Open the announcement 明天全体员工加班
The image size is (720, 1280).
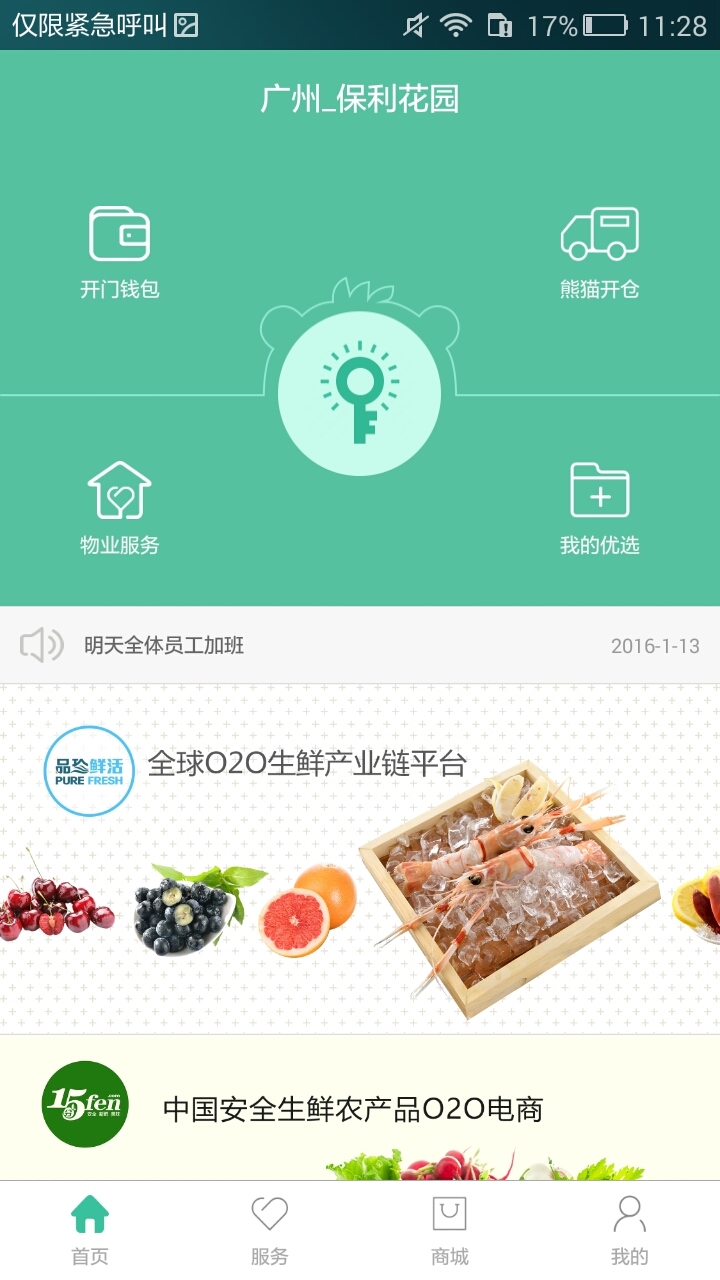(x=360, y=645)
